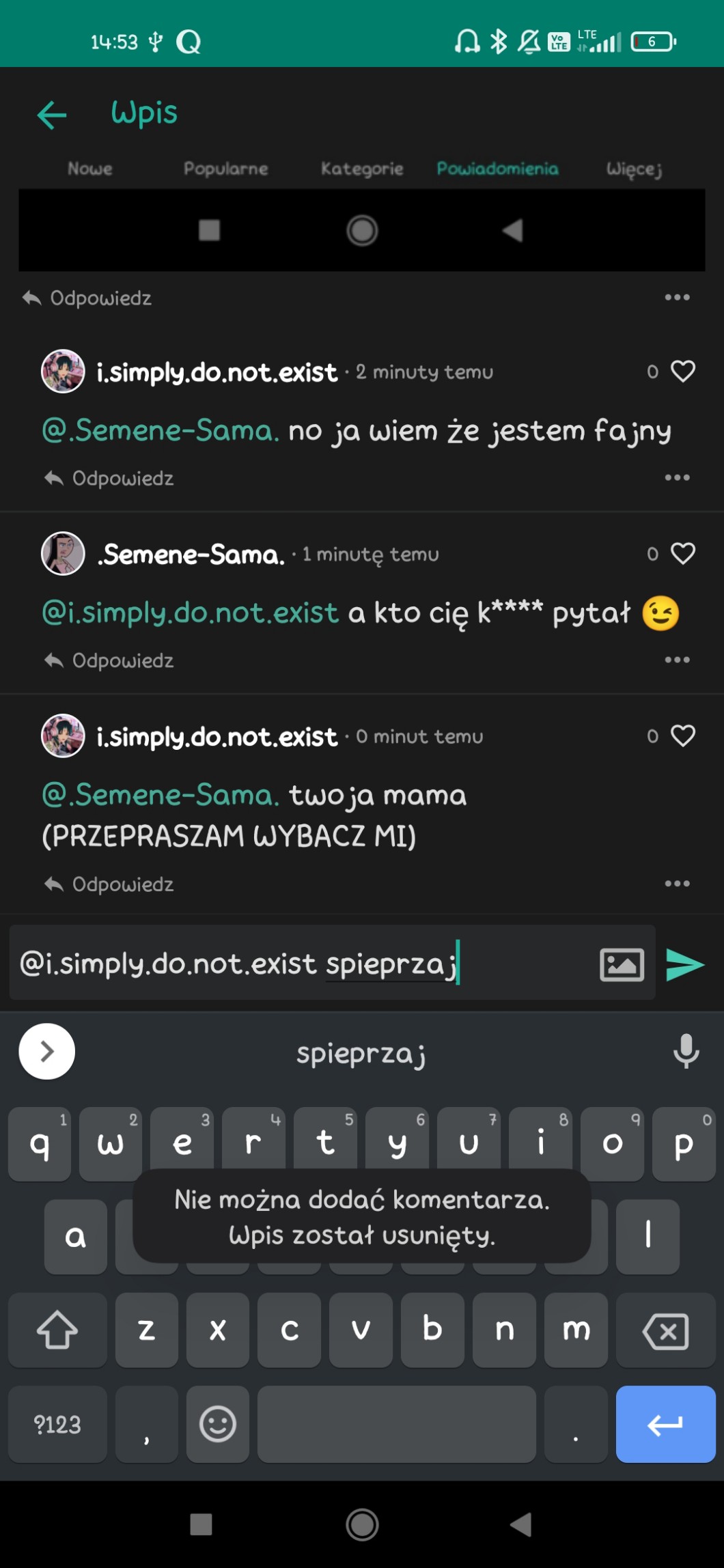Reply to the 'no ja wiem że jestem fajny' comment

(110, 478)
